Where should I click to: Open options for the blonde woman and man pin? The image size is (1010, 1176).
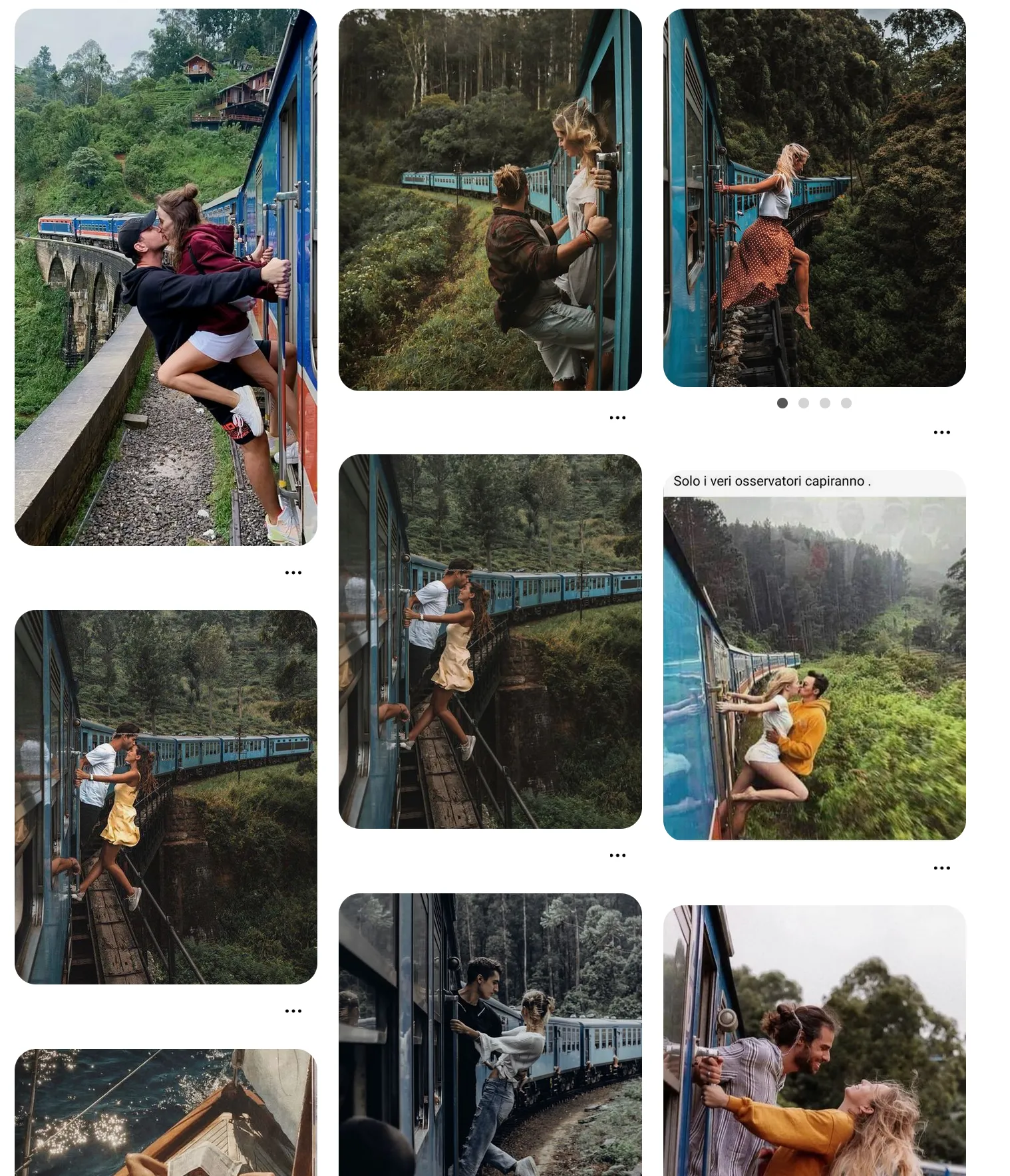pos(617,418)
